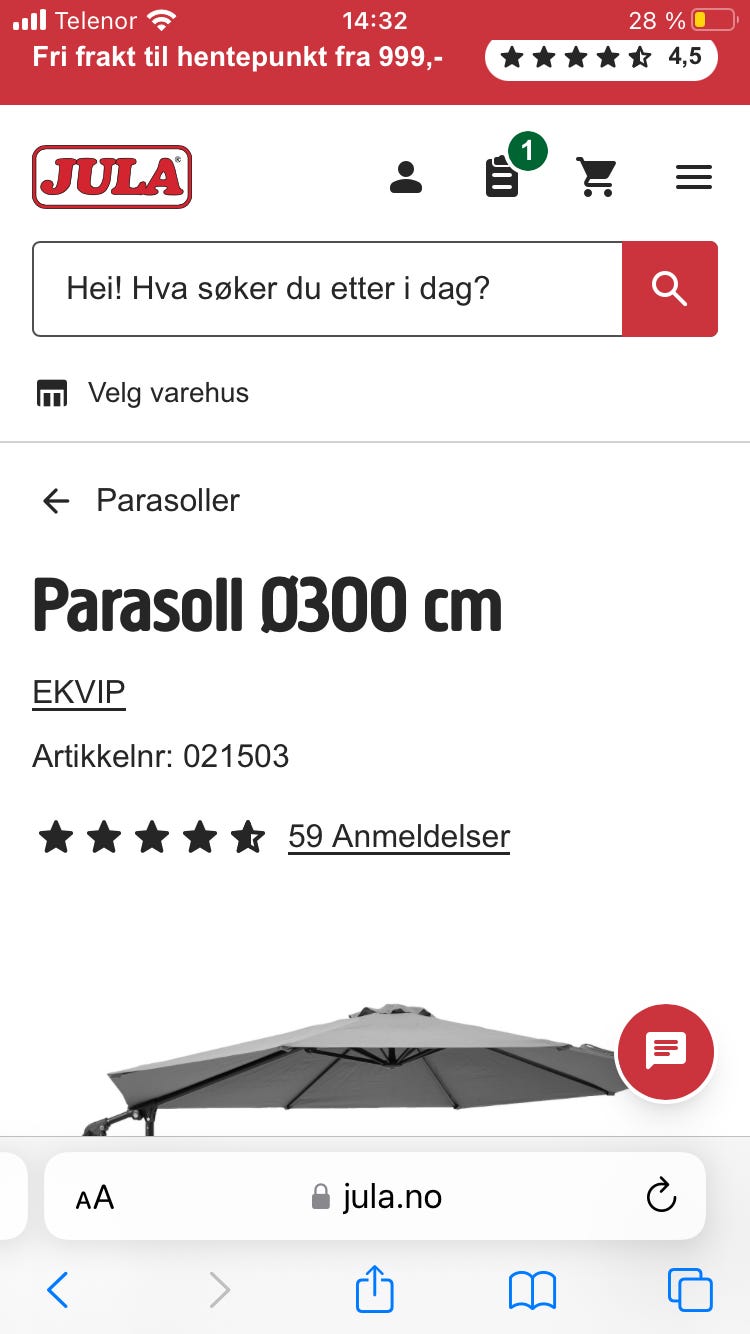This screenshot has height=1334, width=750.
Task: Tap the red search magnifier button
Action: [670, 289]
